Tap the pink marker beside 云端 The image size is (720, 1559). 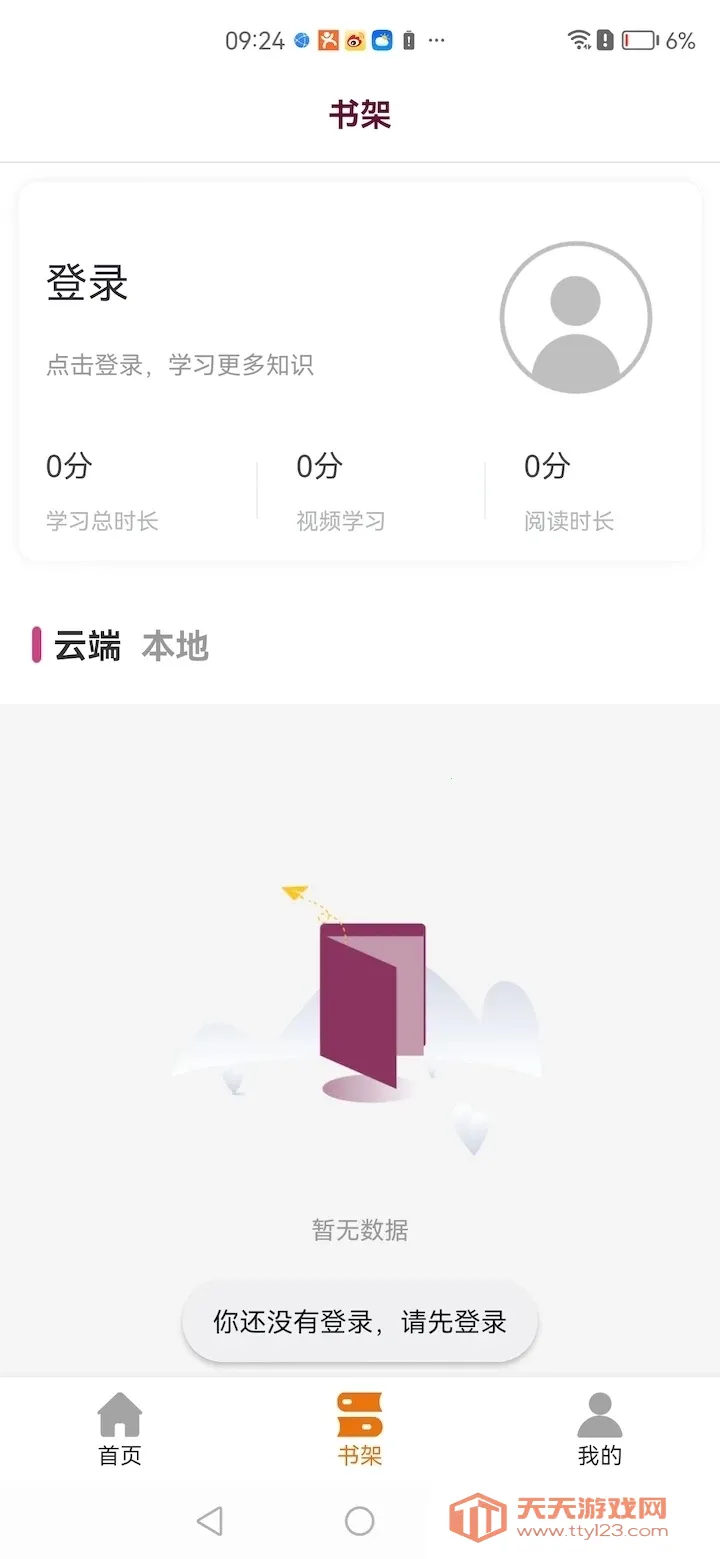coord(38,647)
